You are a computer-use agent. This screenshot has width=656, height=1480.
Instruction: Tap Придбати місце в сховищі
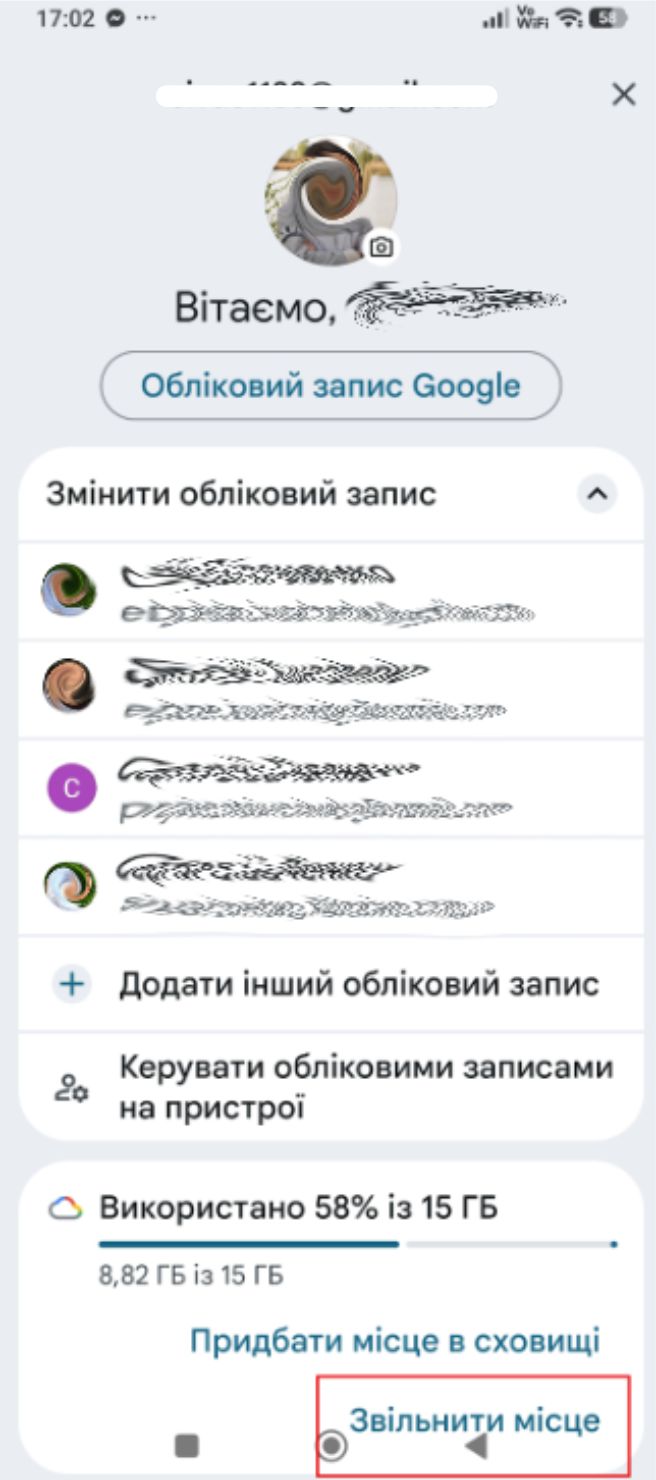coord(395,1341)
